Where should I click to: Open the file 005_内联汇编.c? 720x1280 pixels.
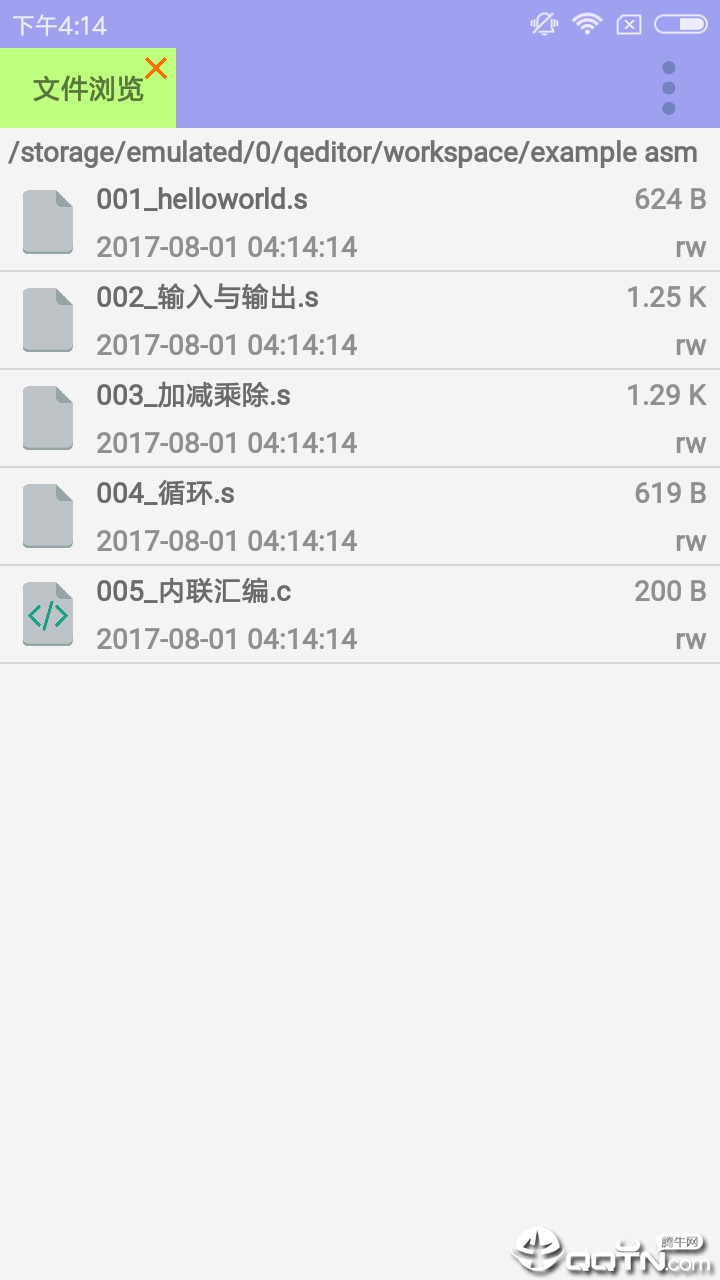coord(360,615)
